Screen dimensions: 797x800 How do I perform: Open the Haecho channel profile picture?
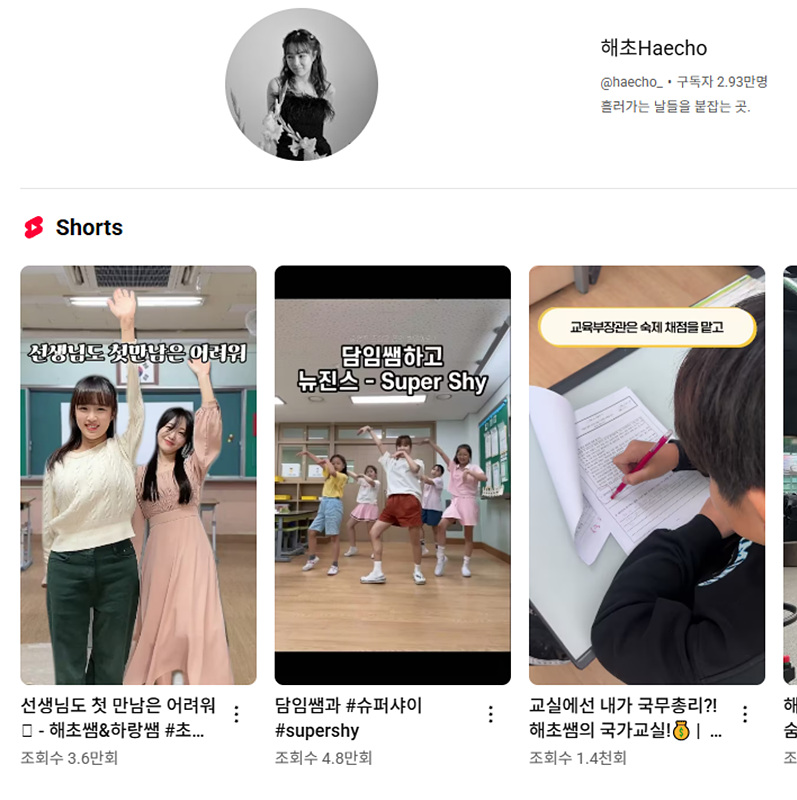301,84
